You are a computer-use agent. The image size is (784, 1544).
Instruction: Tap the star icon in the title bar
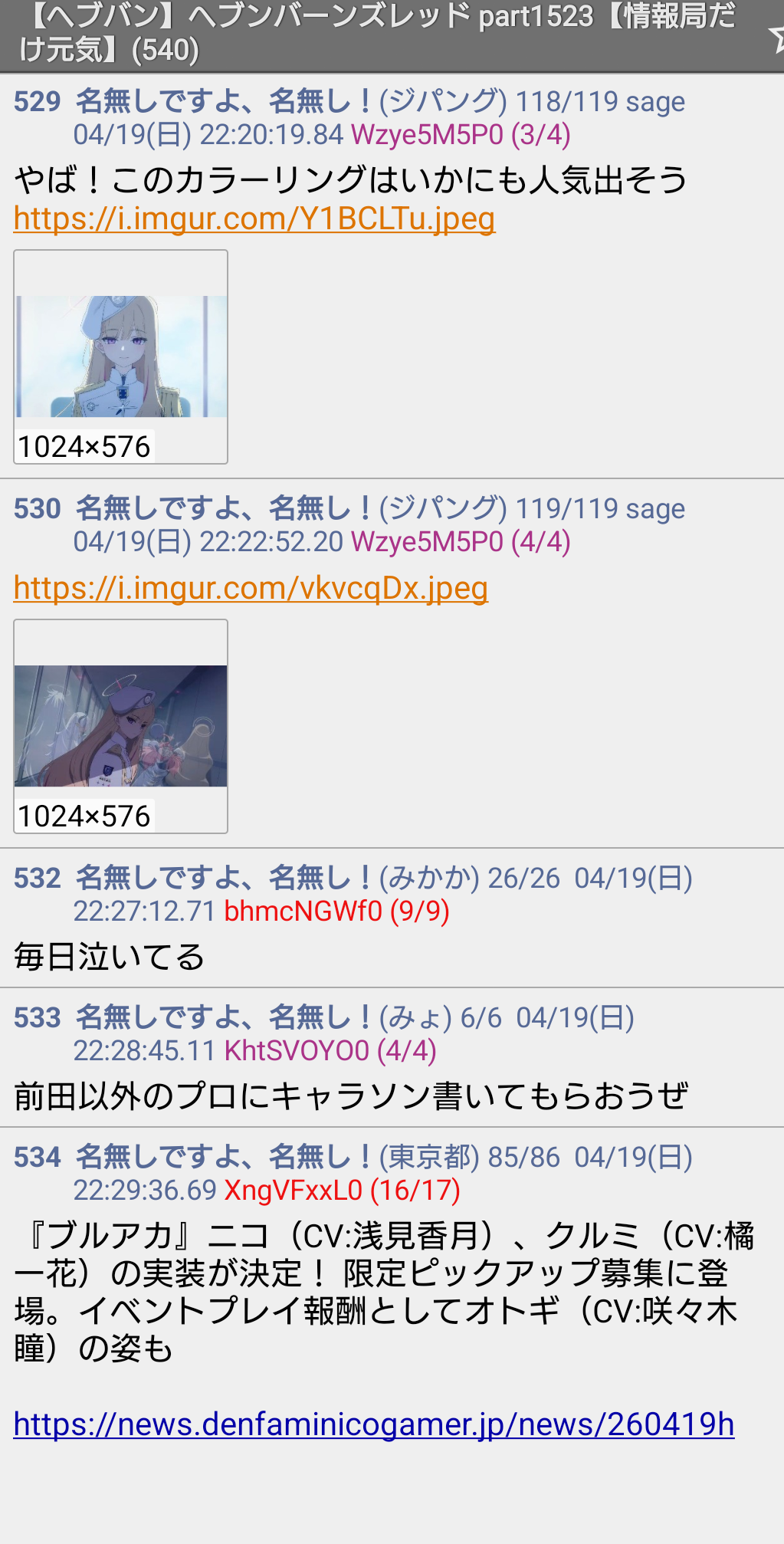coord(776,37)
